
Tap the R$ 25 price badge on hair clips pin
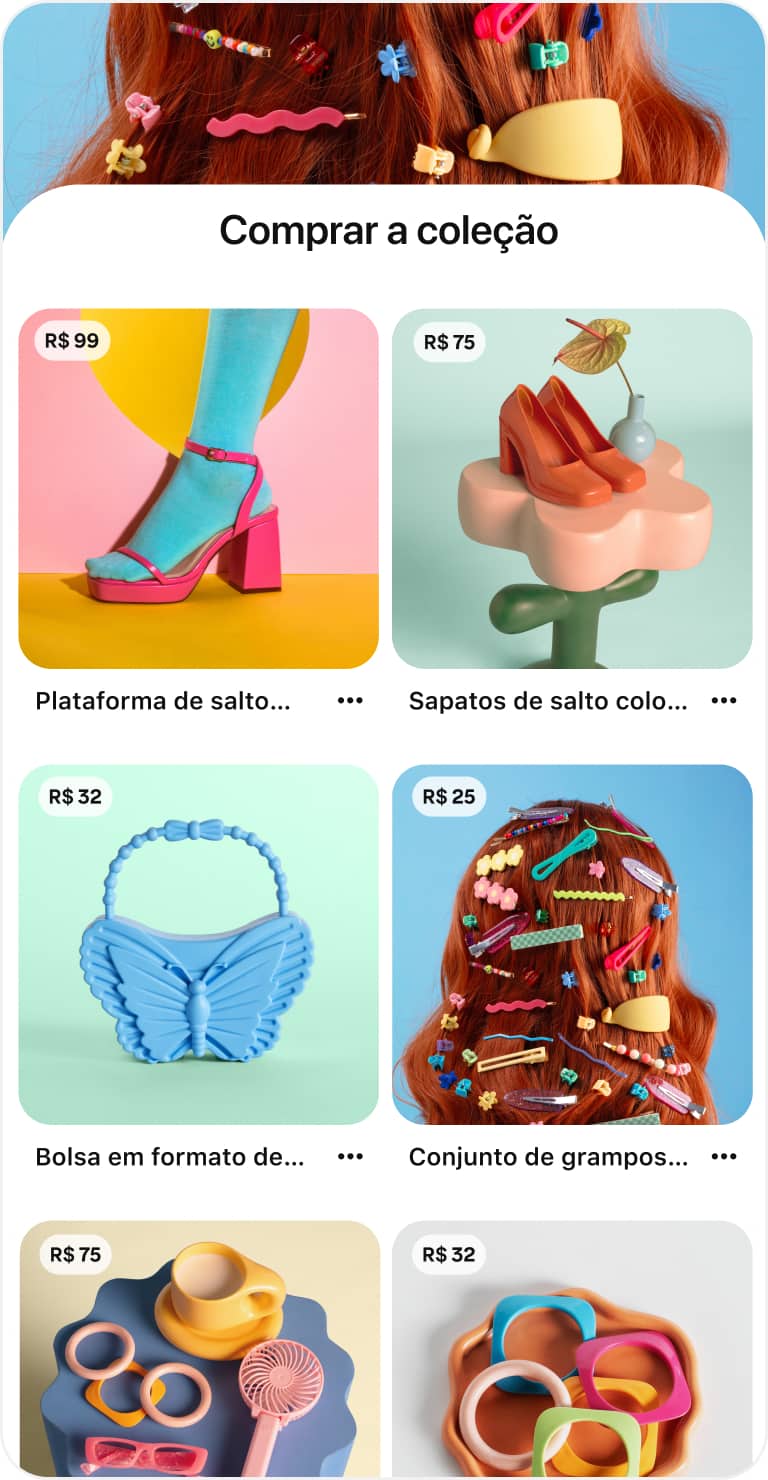click(x=447, y=797)
